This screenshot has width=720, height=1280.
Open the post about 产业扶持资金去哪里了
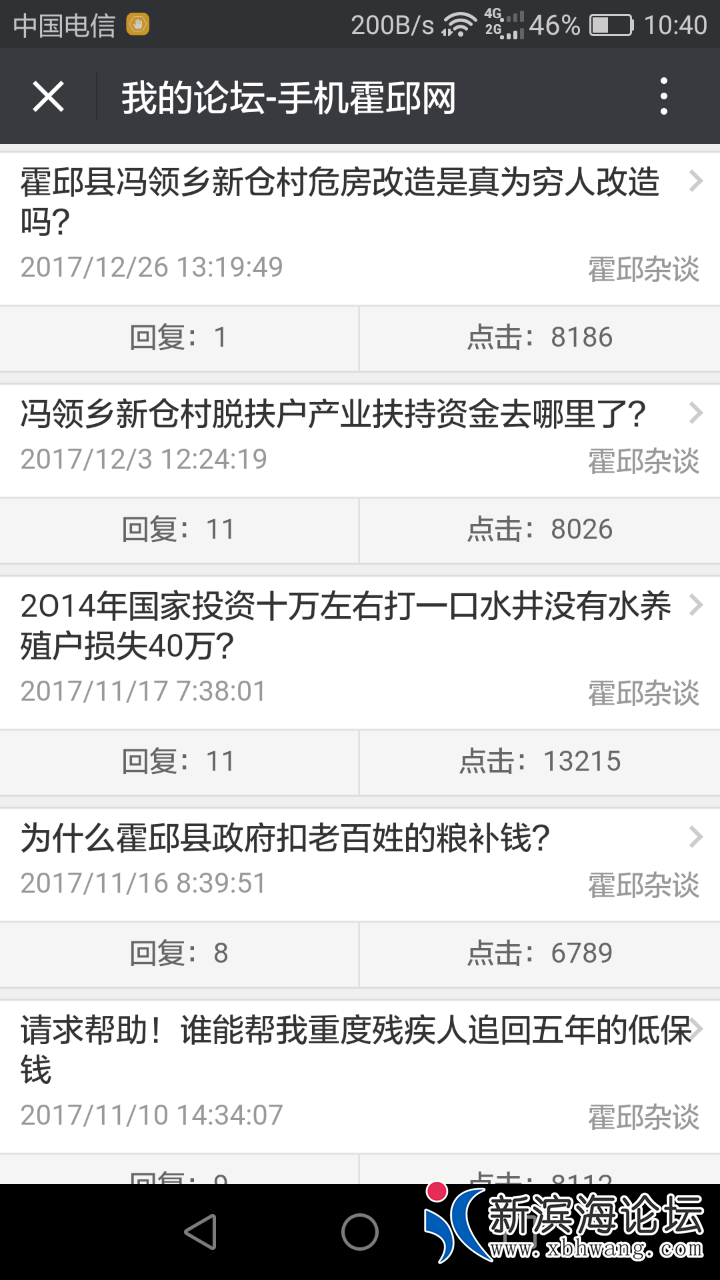[x=334, y=414]
